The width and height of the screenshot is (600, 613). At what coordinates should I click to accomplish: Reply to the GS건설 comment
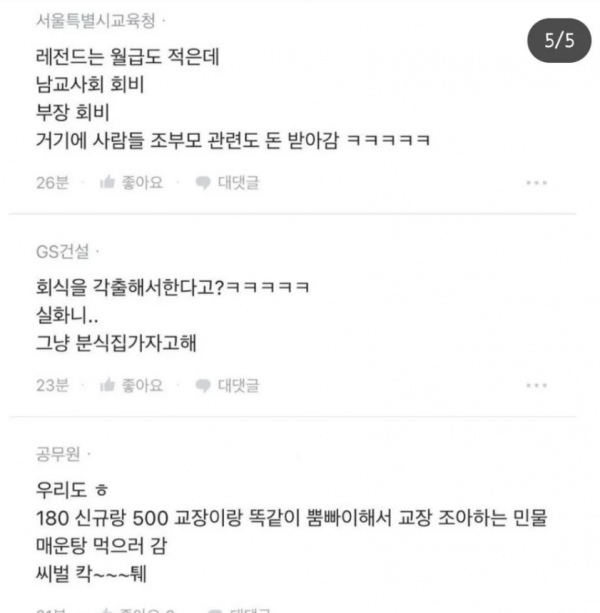coord(227,385)
